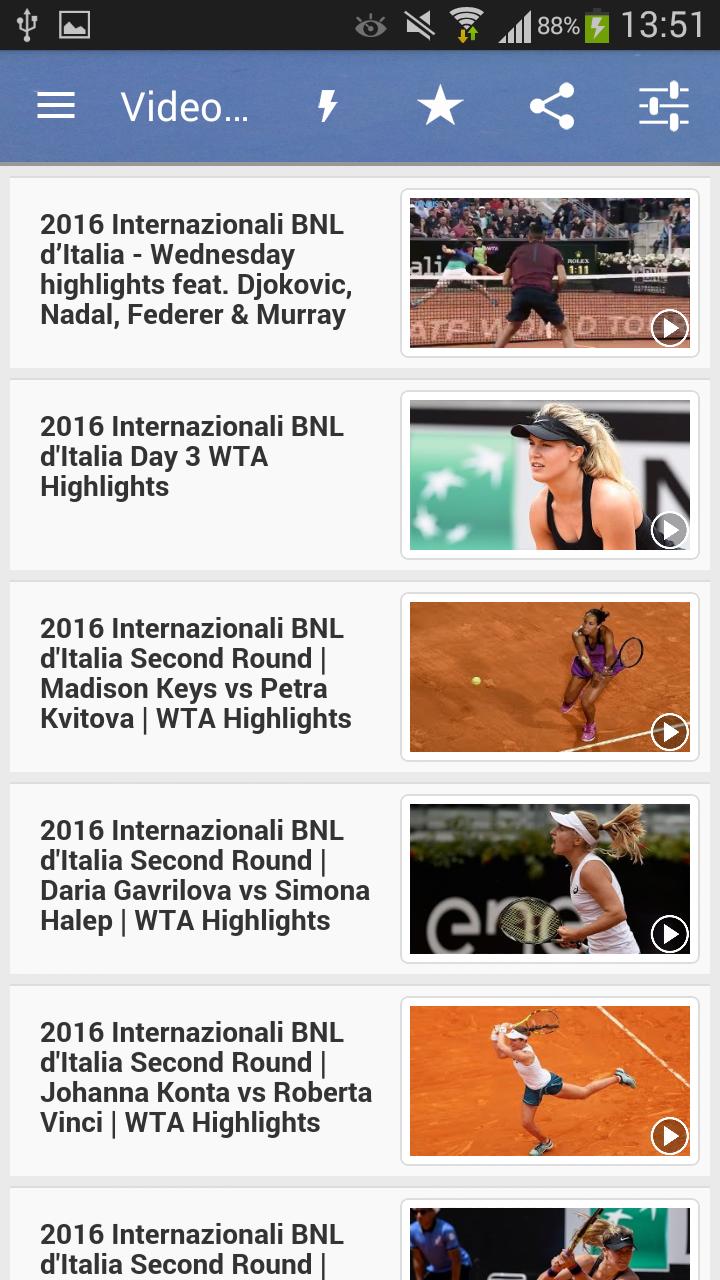Watch Madison Keys vs Petra Kvitova highlights
Viewport: 720px width, 1280px height.
[x=196, y=674]
